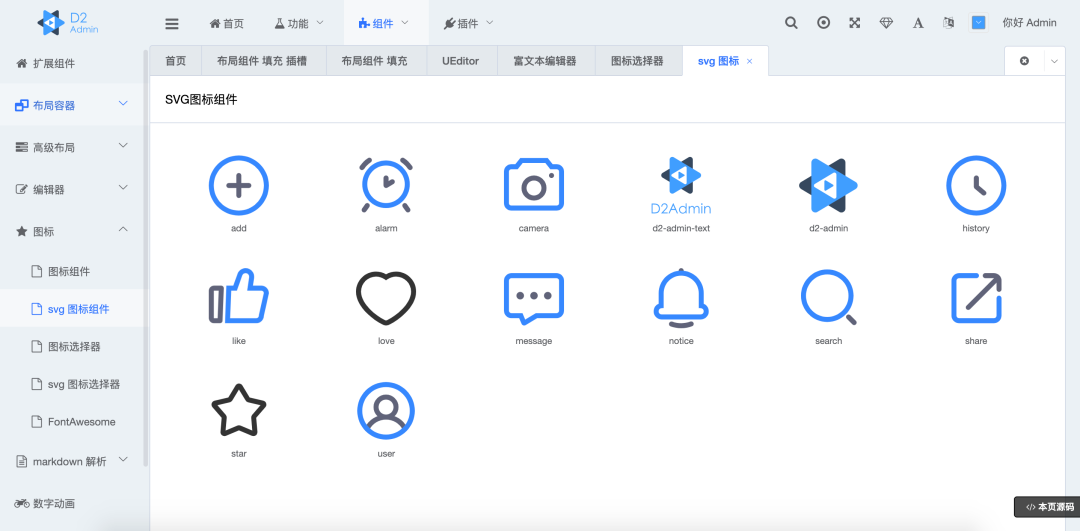This screenshot has width=1080, height=531.
Task: Open FontAwesome in the sidebar
Action: click(x=81, y=422)
